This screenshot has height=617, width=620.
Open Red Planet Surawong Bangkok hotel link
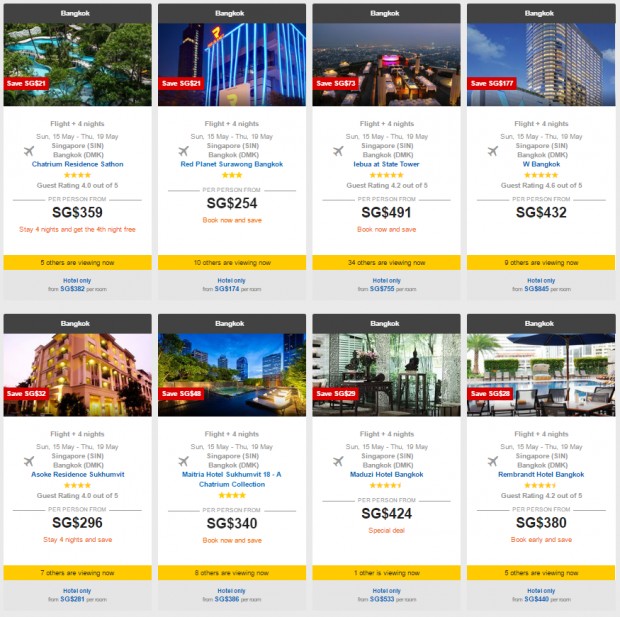tap(232, 164)
